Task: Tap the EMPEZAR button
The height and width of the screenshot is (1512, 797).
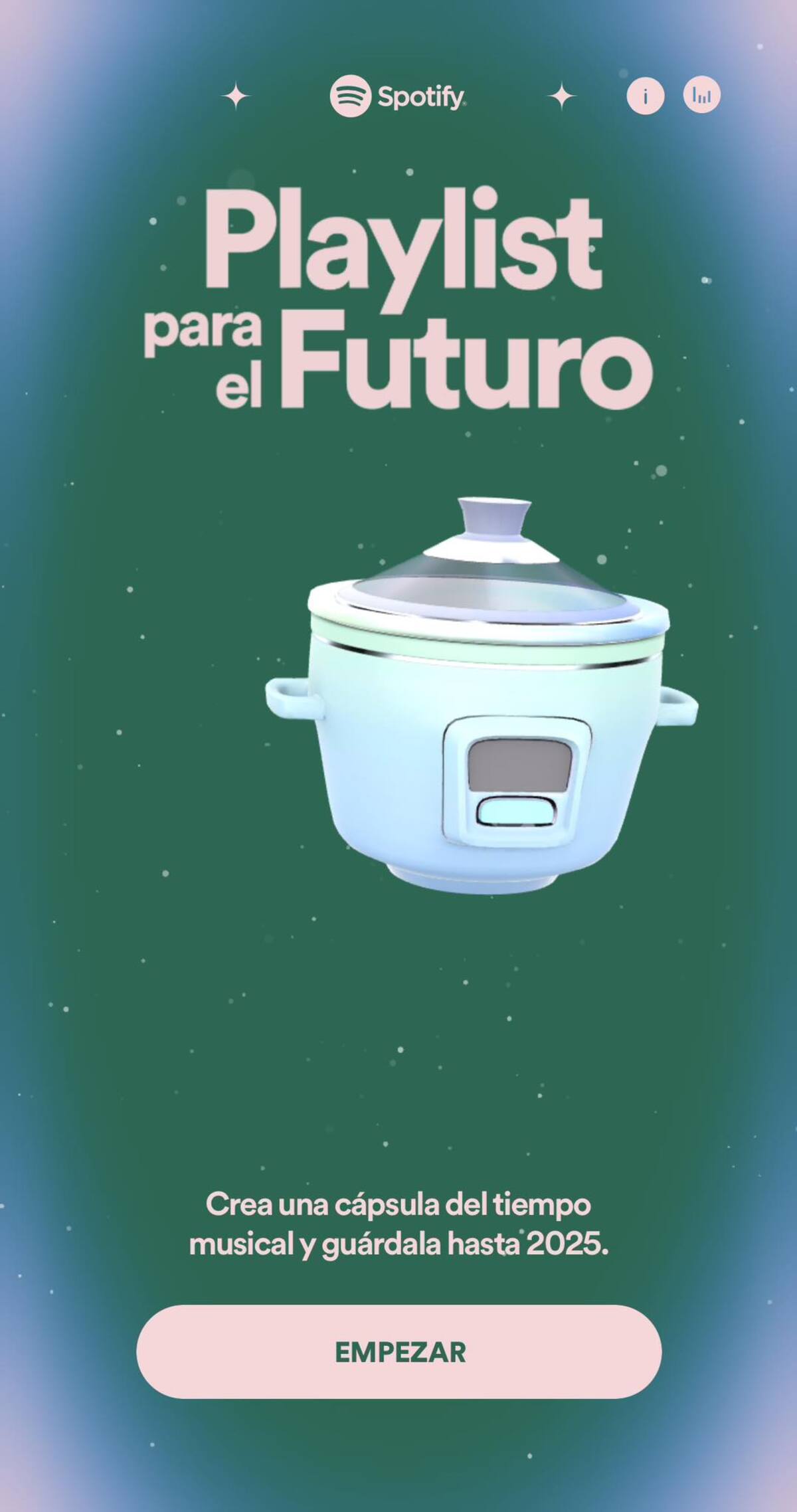Action: [398, 1352]
